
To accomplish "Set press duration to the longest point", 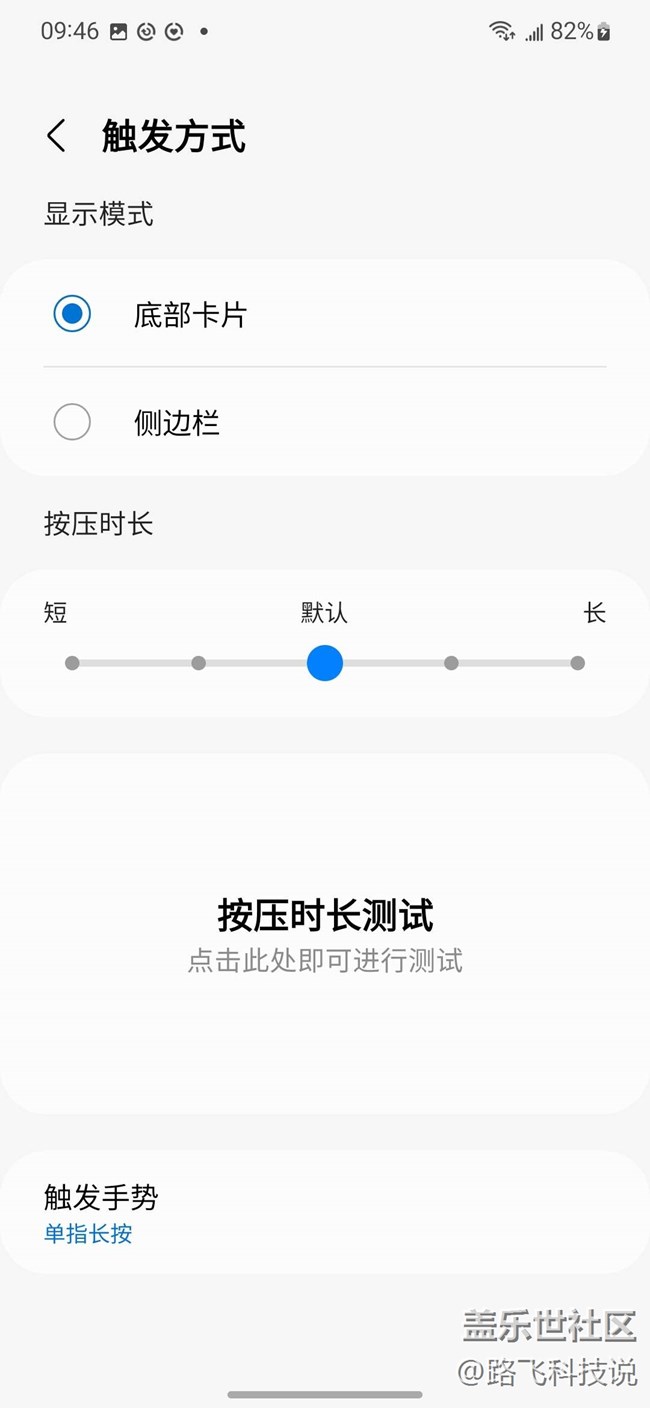I will click(x=577, y=663).
